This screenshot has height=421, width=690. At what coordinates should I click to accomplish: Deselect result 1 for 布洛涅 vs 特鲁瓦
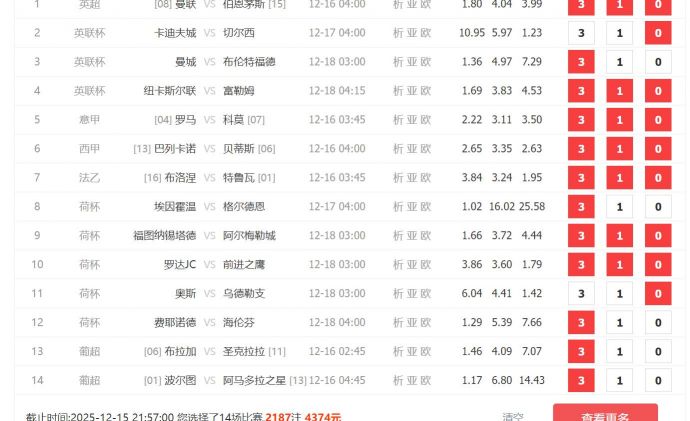[x=619, y=178]
